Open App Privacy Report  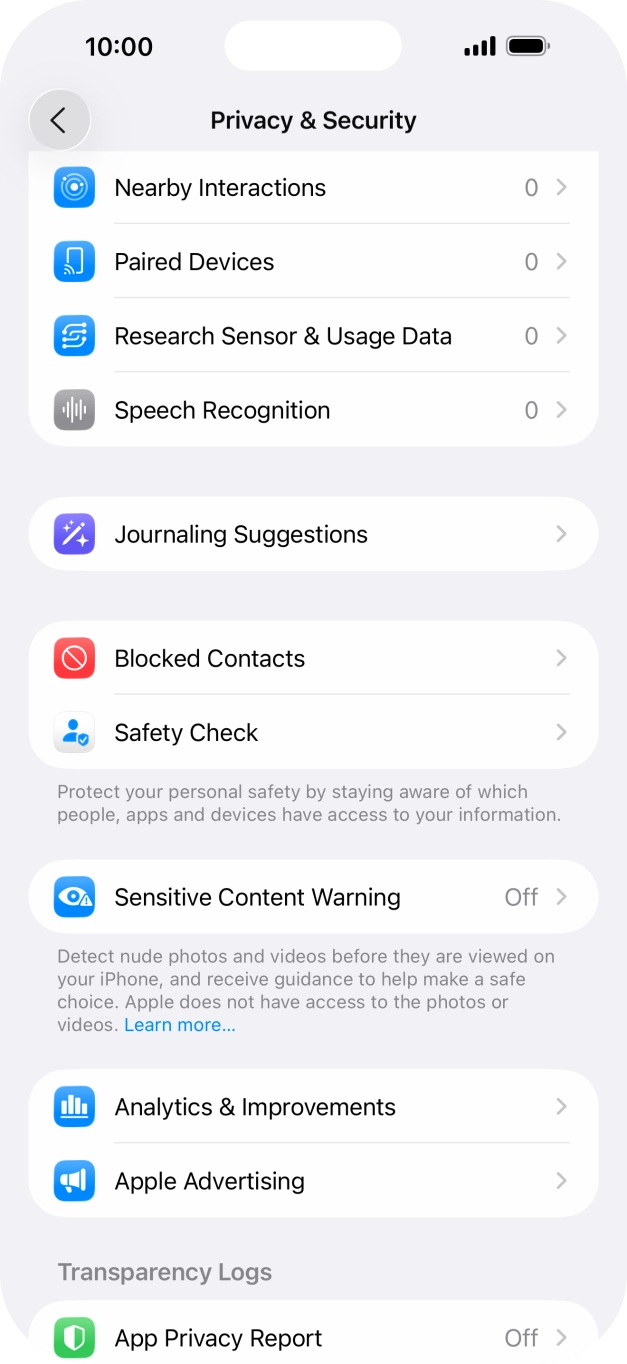313,1337
